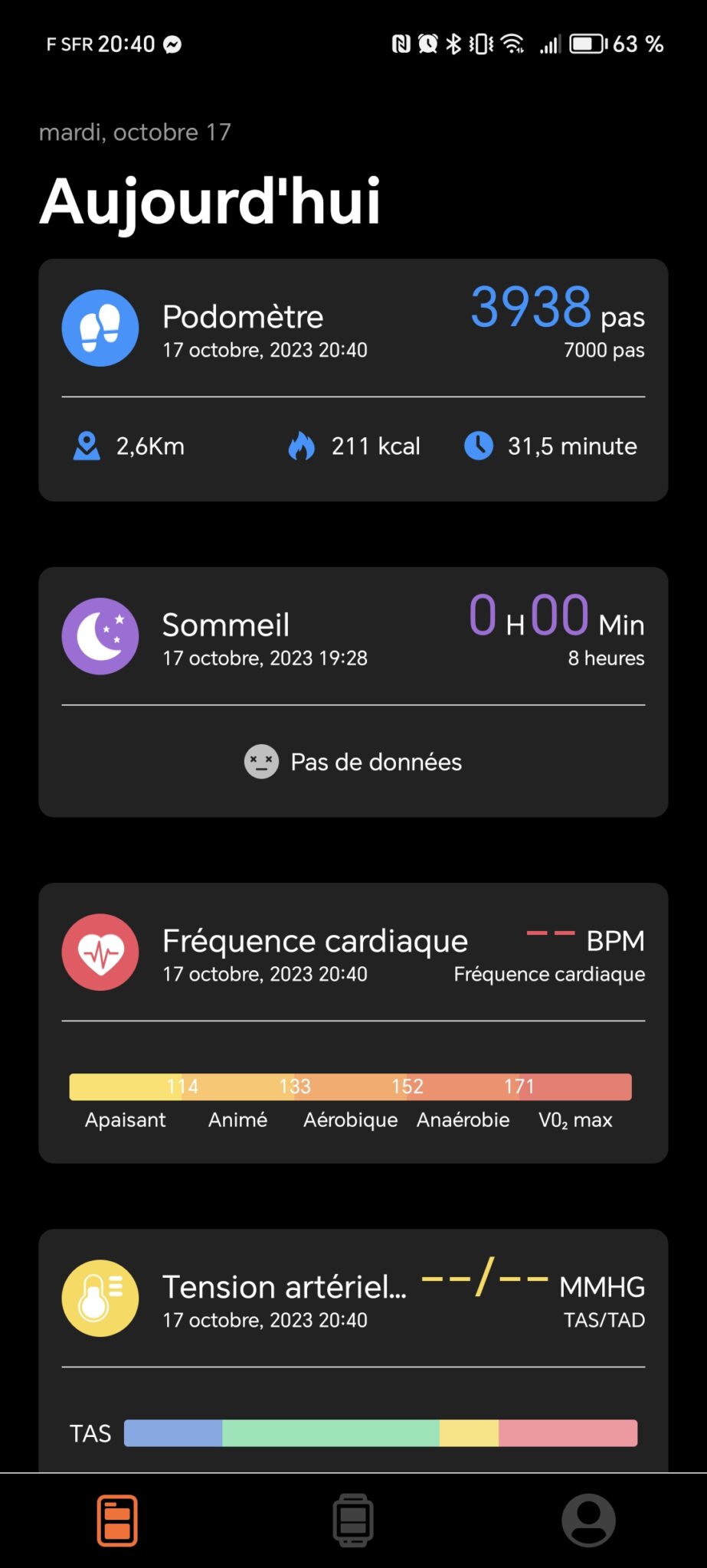Switch to the watch device tab
The image size is (707, 1568).
point(353,1520)
